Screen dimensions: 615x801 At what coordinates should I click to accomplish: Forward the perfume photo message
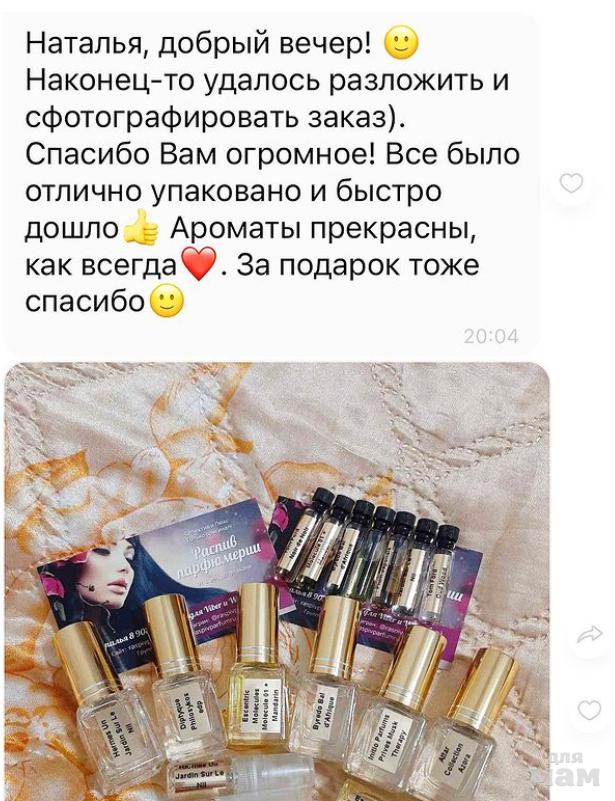(590, 633)
